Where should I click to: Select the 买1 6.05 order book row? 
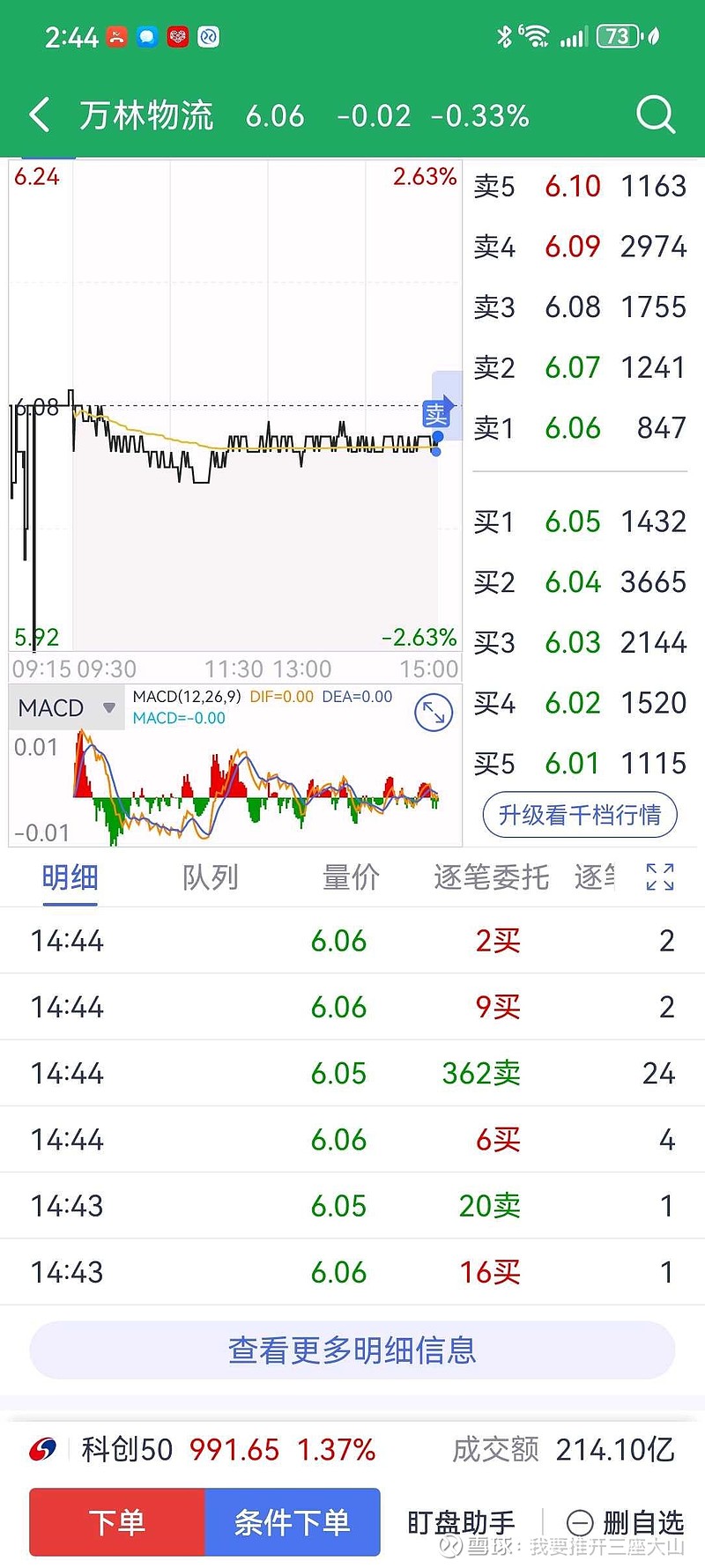580,521
